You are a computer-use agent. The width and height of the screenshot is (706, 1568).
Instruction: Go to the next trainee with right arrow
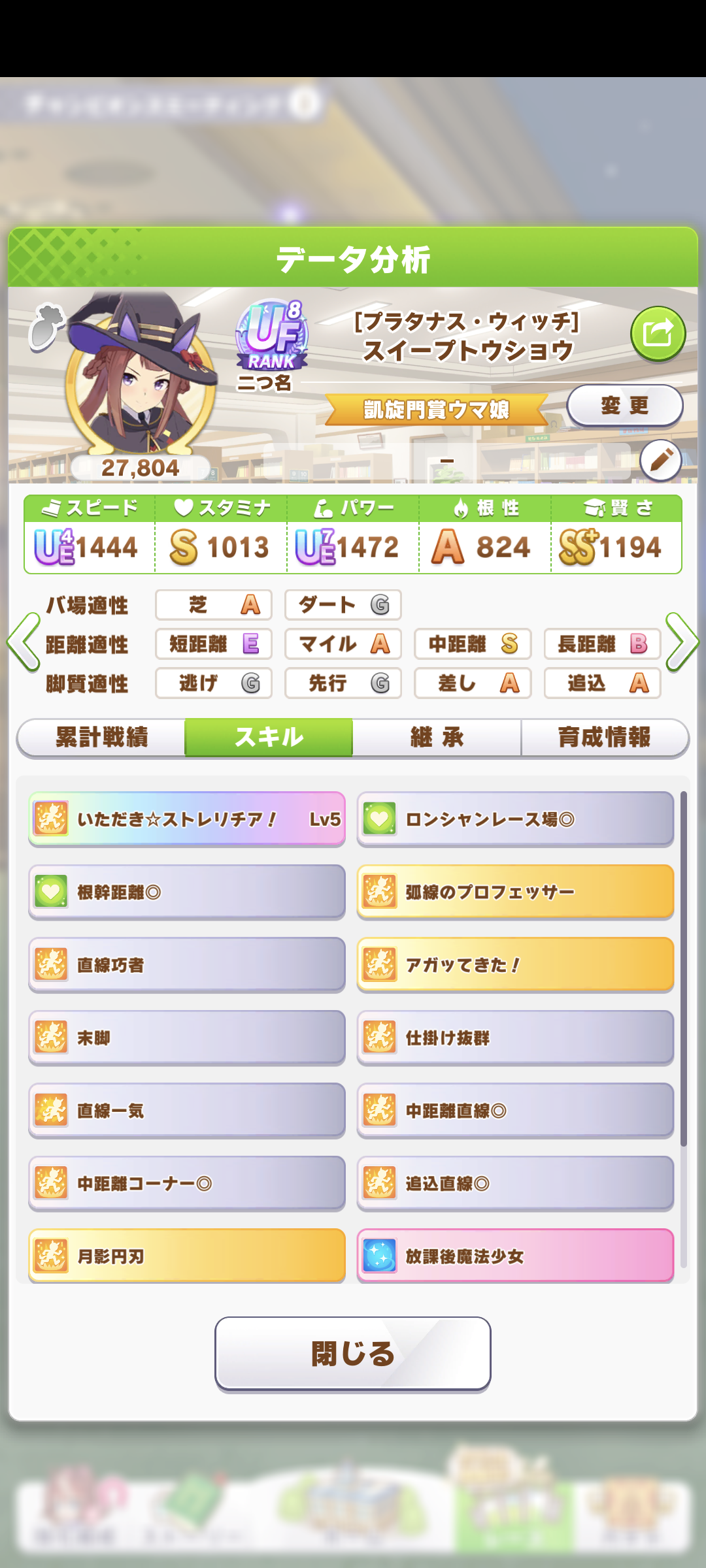[x=682, y=642]
